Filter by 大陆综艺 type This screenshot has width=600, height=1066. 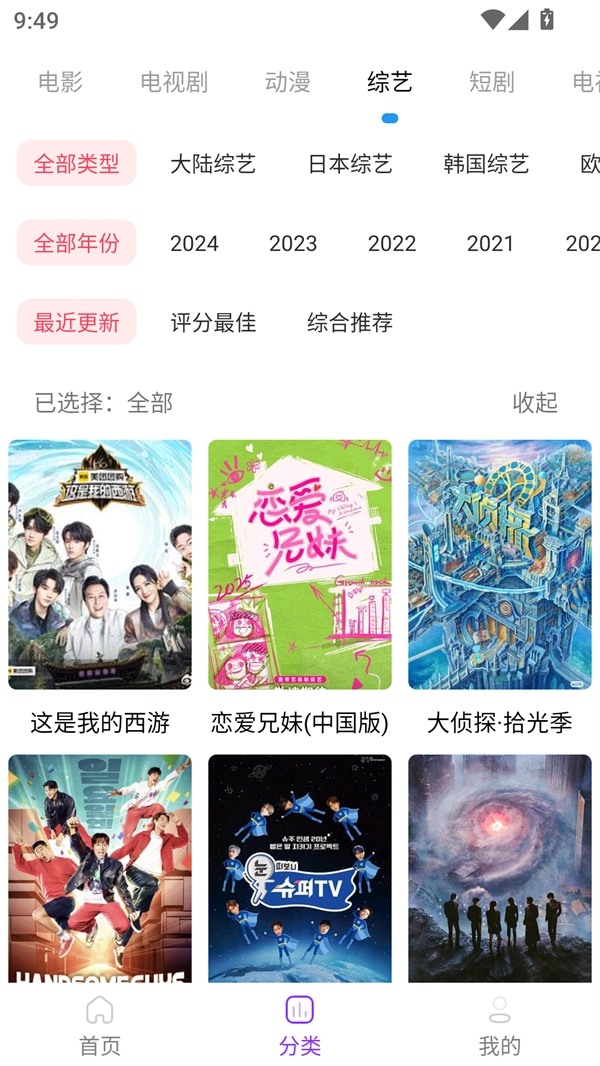point(213,163)
